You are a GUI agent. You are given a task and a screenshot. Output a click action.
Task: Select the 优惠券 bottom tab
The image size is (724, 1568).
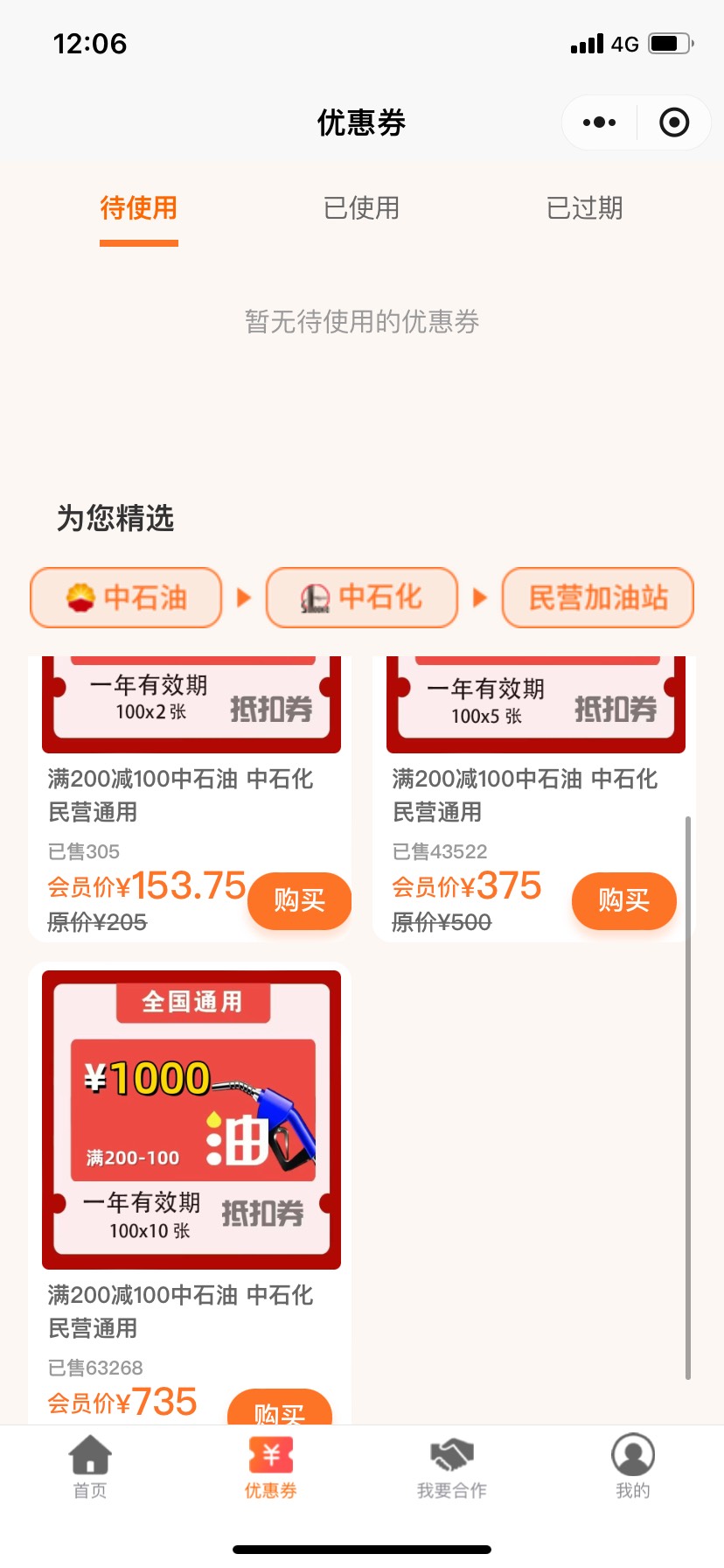pyautogui.click(x=270, y=1466)
